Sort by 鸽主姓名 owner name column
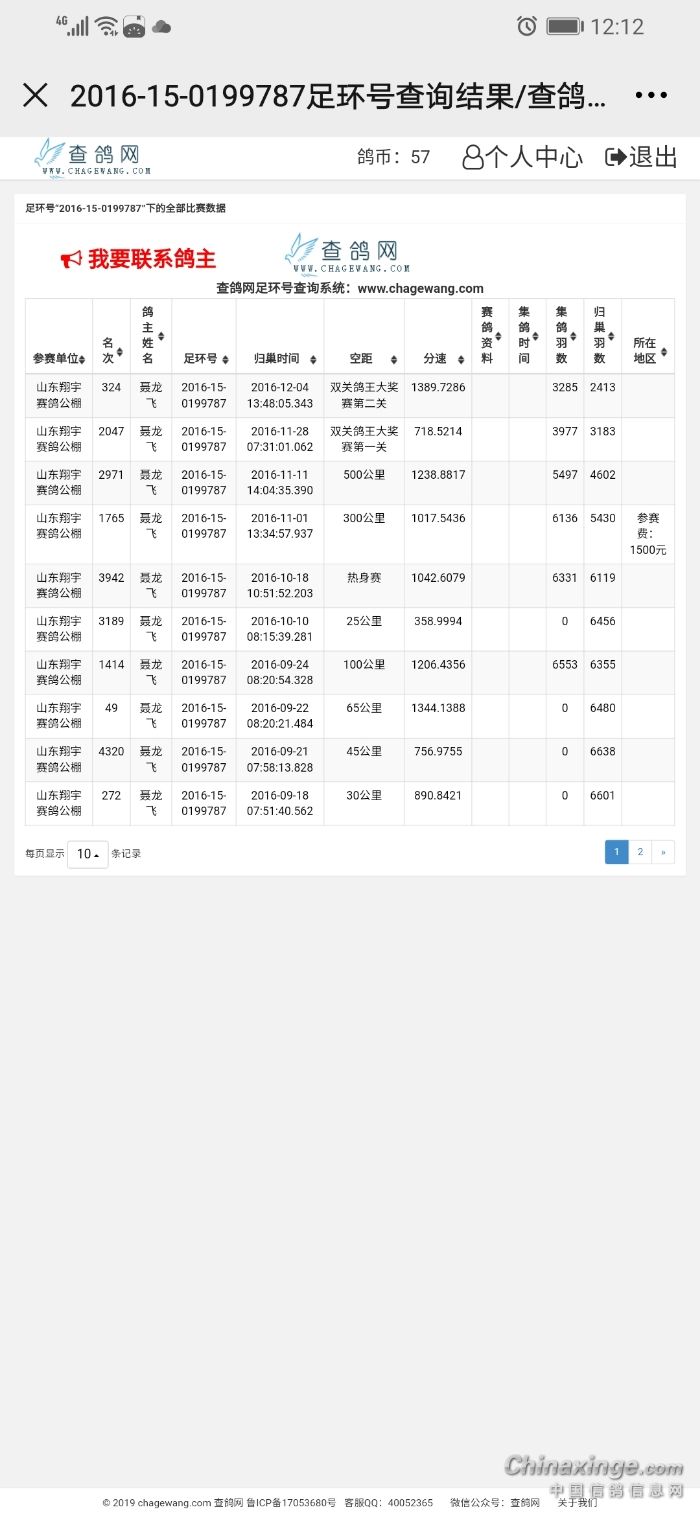 [151, 335]
